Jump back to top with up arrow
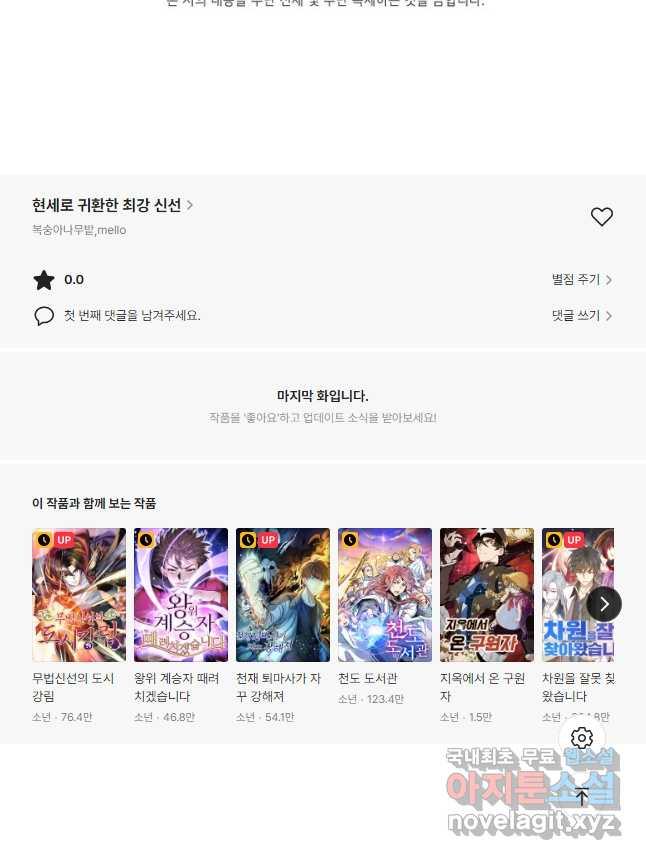The image size is (646, 860). click(x=582, y=796)
